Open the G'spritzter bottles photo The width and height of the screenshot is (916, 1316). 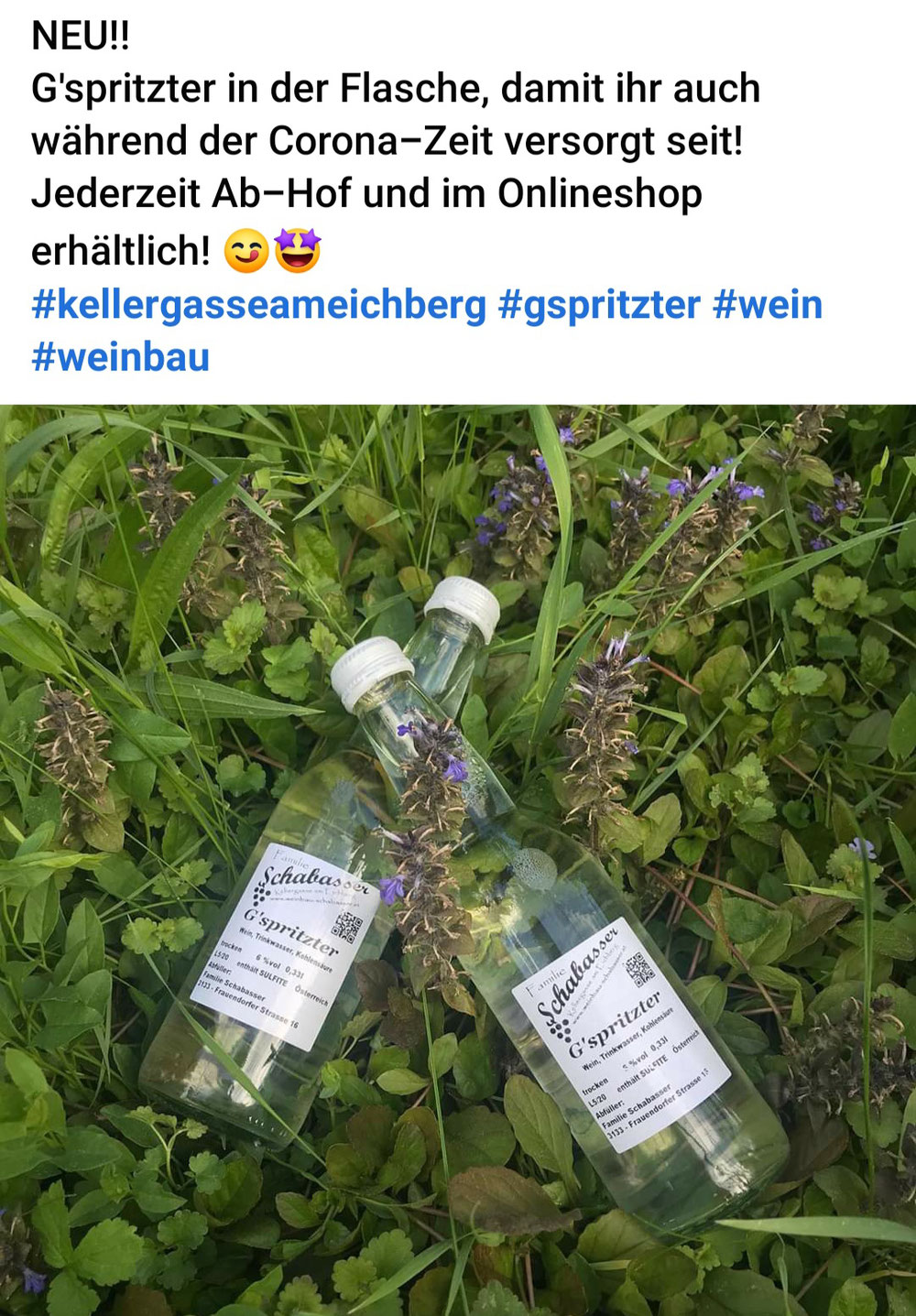point(458,859)
